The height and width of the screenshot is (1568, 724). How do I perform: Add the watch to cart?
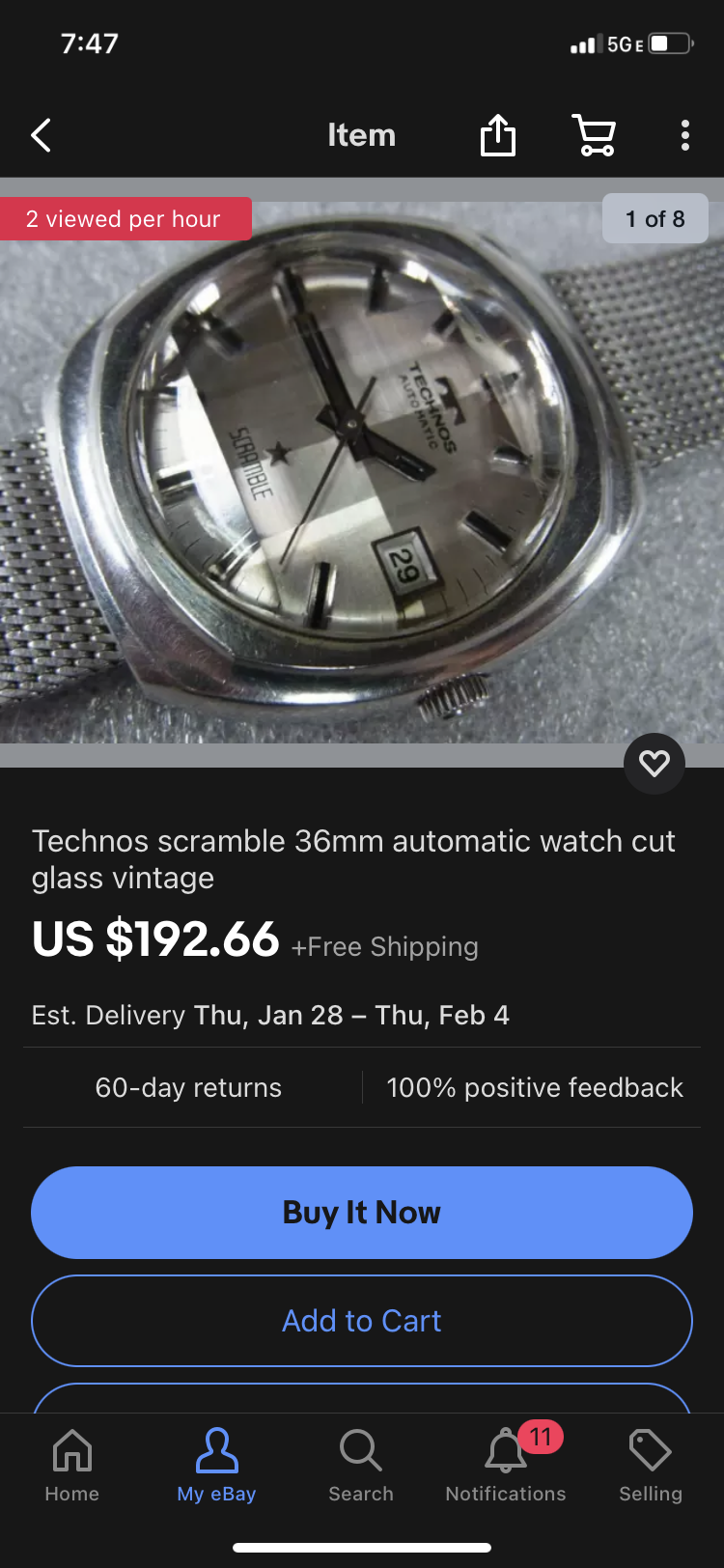pos(362,1321)
